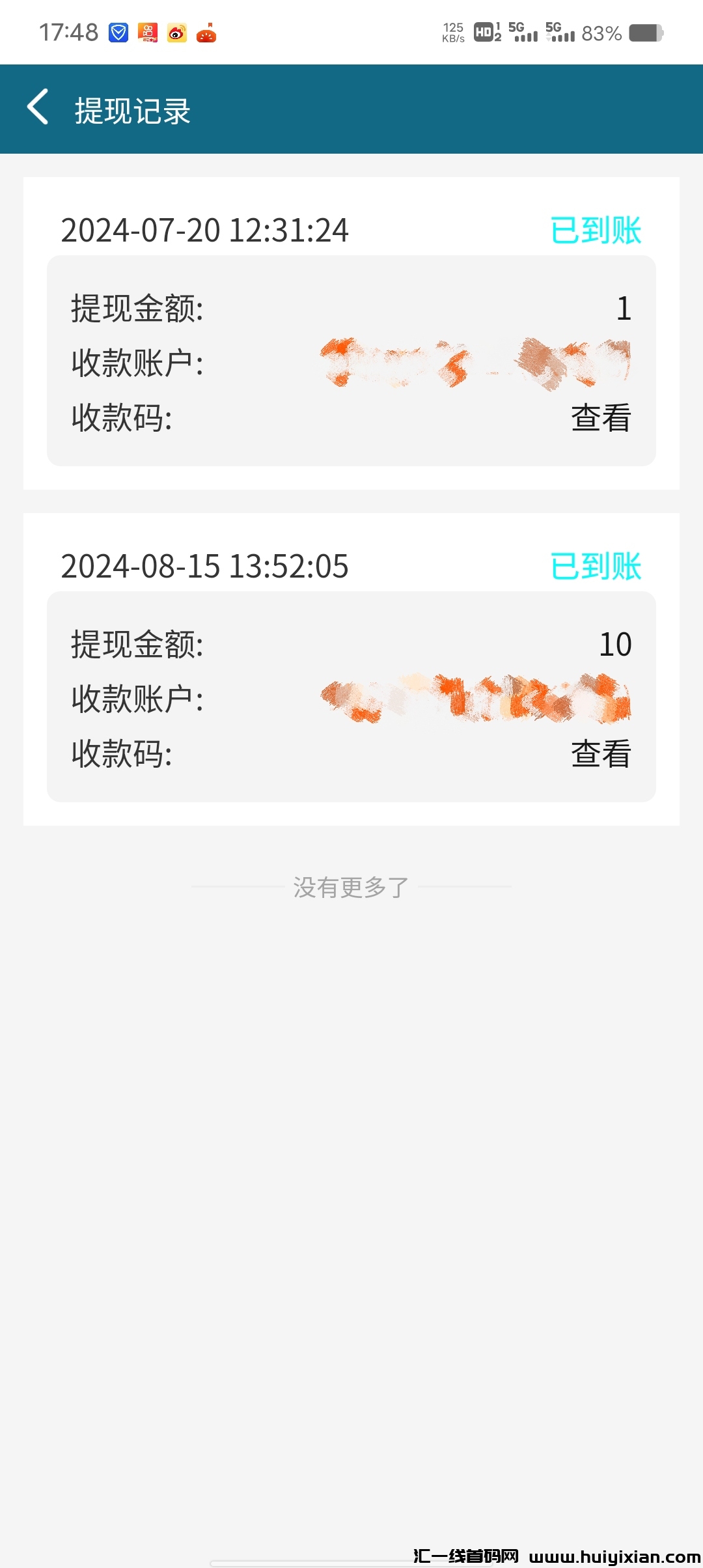Tap the back arrow to leave 提现记录
This screenshot has height=1568, width=703.
pos(38,108)
